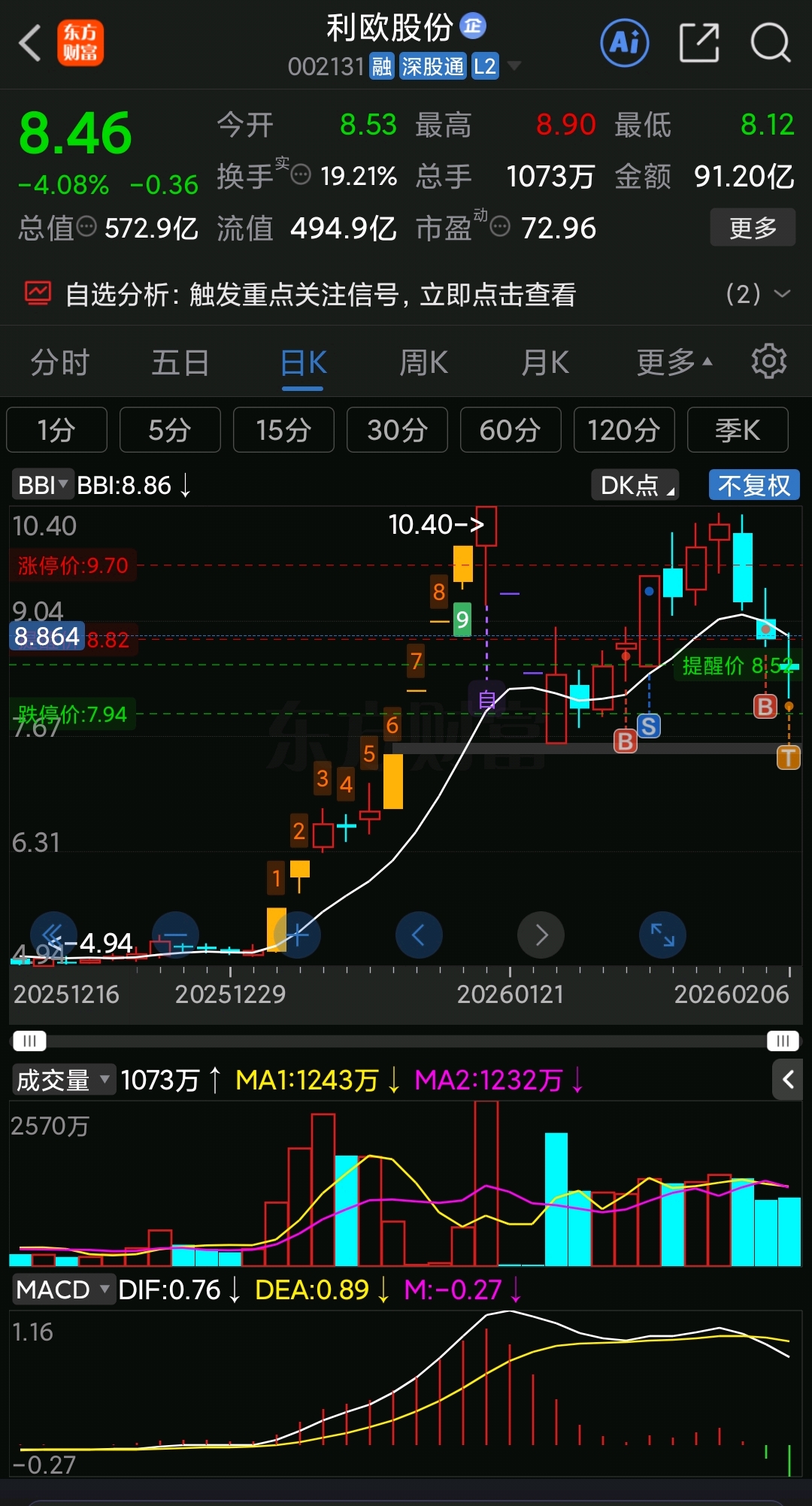Open the chart settings gear

[768, 362]
